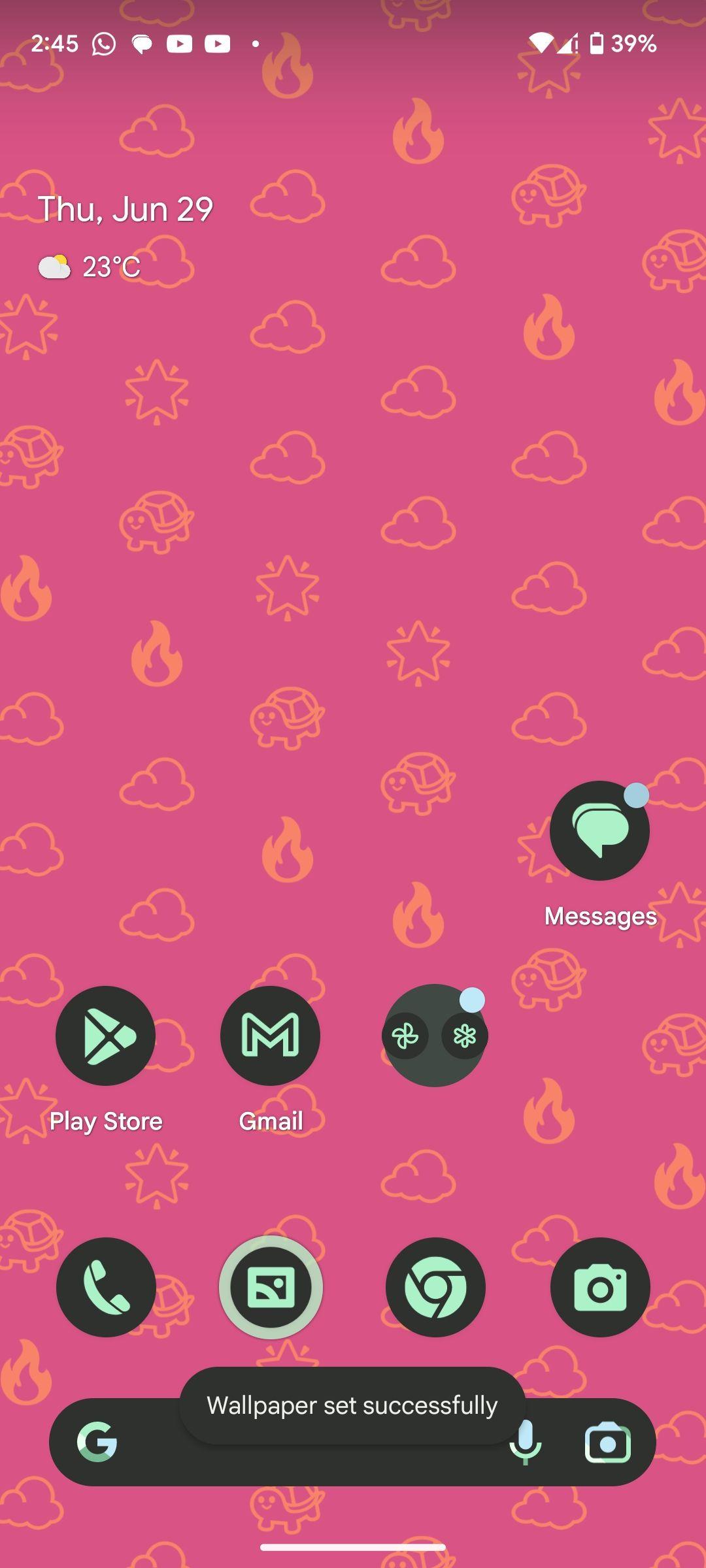Tap the WhatsApp icon in the status bar
Image resolution: width=706 pixels, height=1568 pixels.
102,43
